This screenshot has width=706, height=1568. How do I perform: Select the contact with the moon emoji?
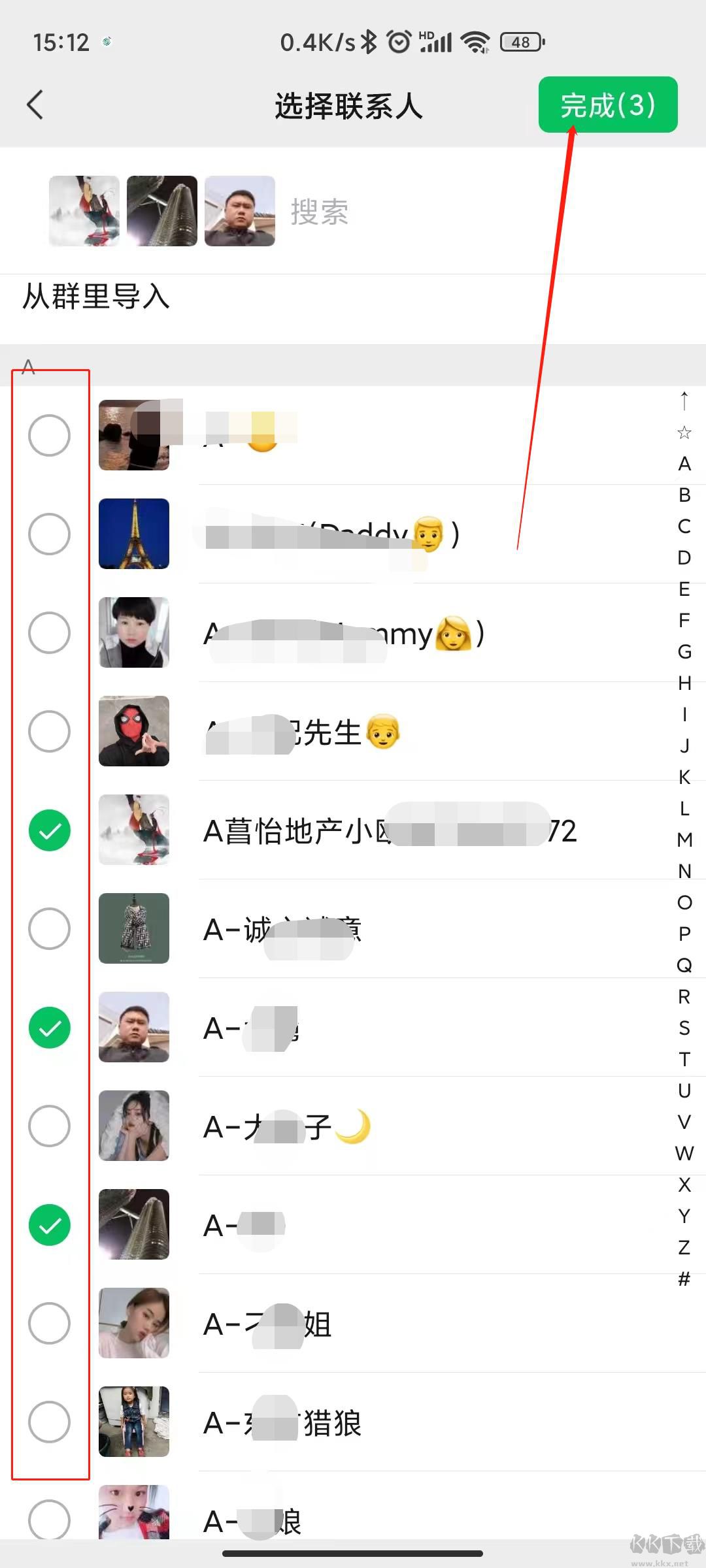pyautogui.click(x=50, y=1126)
